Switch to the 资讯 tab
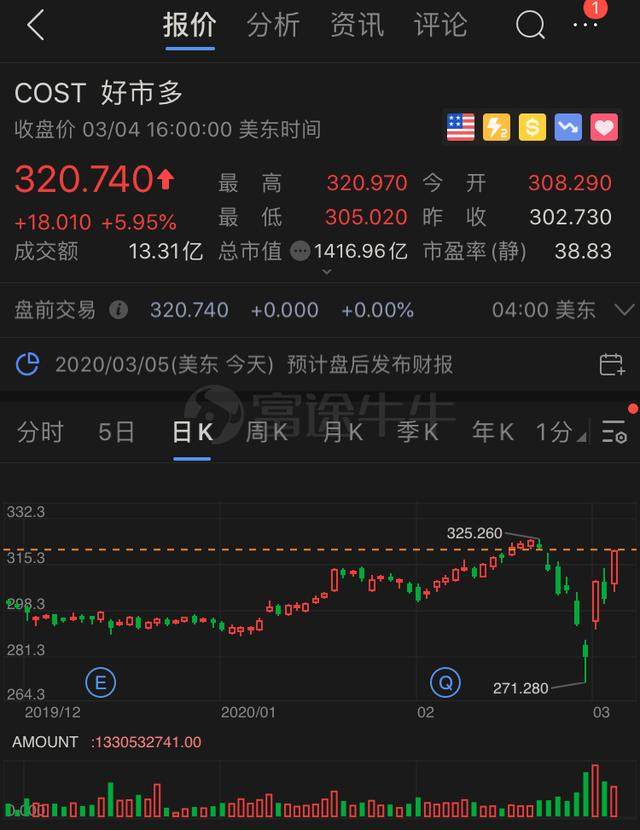The height and width of the screenshot is (830, 640). click(x=357, y=26)
